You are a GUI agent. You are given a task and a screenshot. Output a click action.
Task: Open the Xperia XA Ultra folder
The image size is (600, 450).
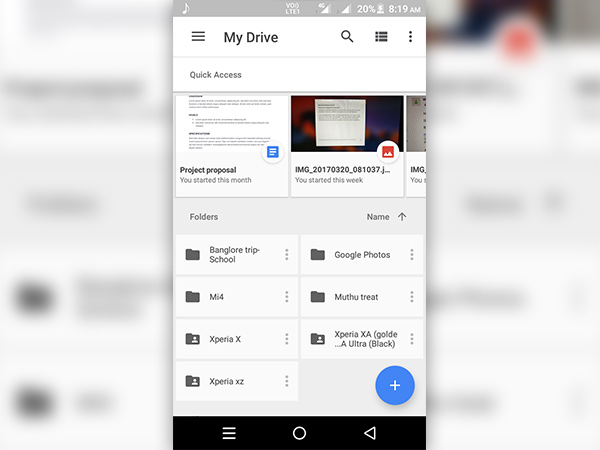(x=355, y=339)
